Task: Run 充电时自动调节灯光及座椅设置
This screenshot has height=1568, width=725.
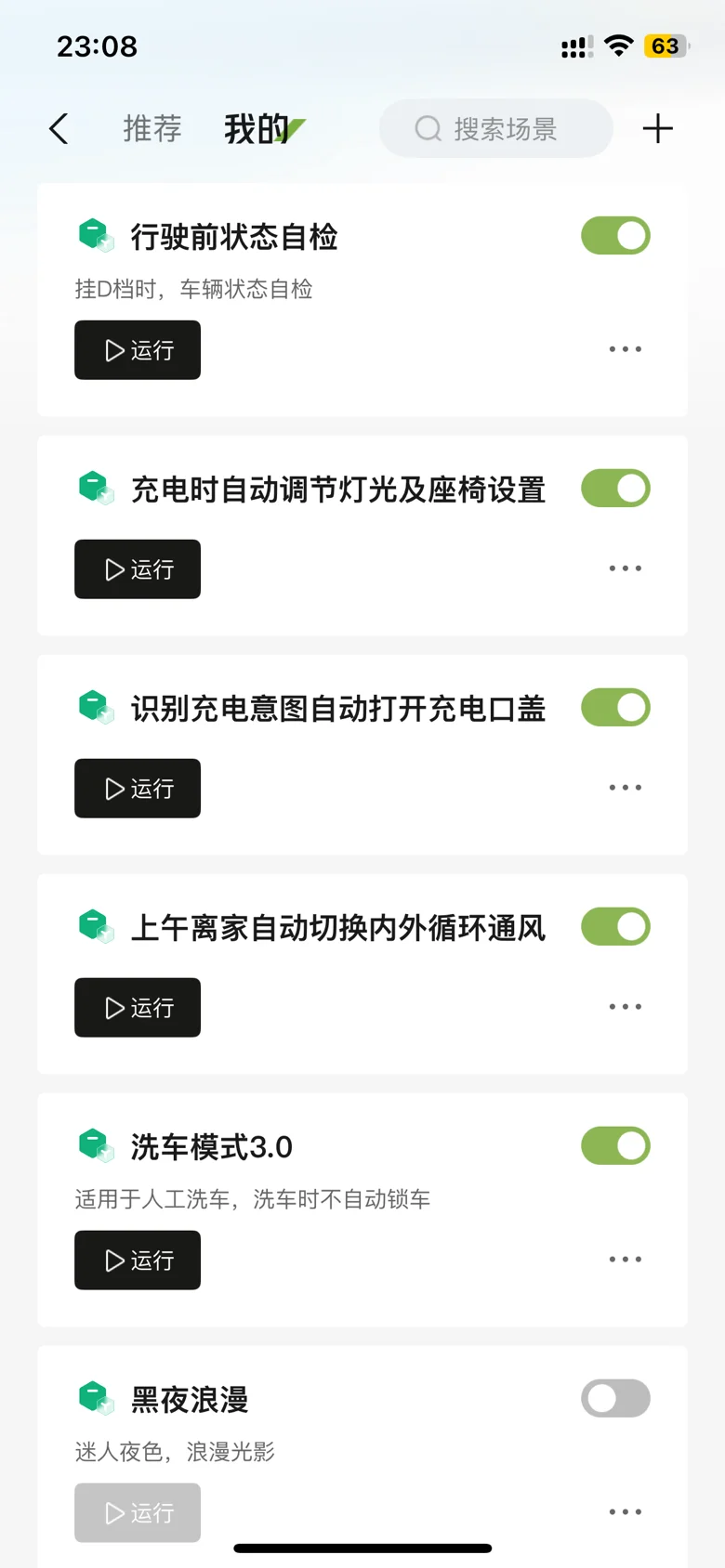Action: coord(138,569)
